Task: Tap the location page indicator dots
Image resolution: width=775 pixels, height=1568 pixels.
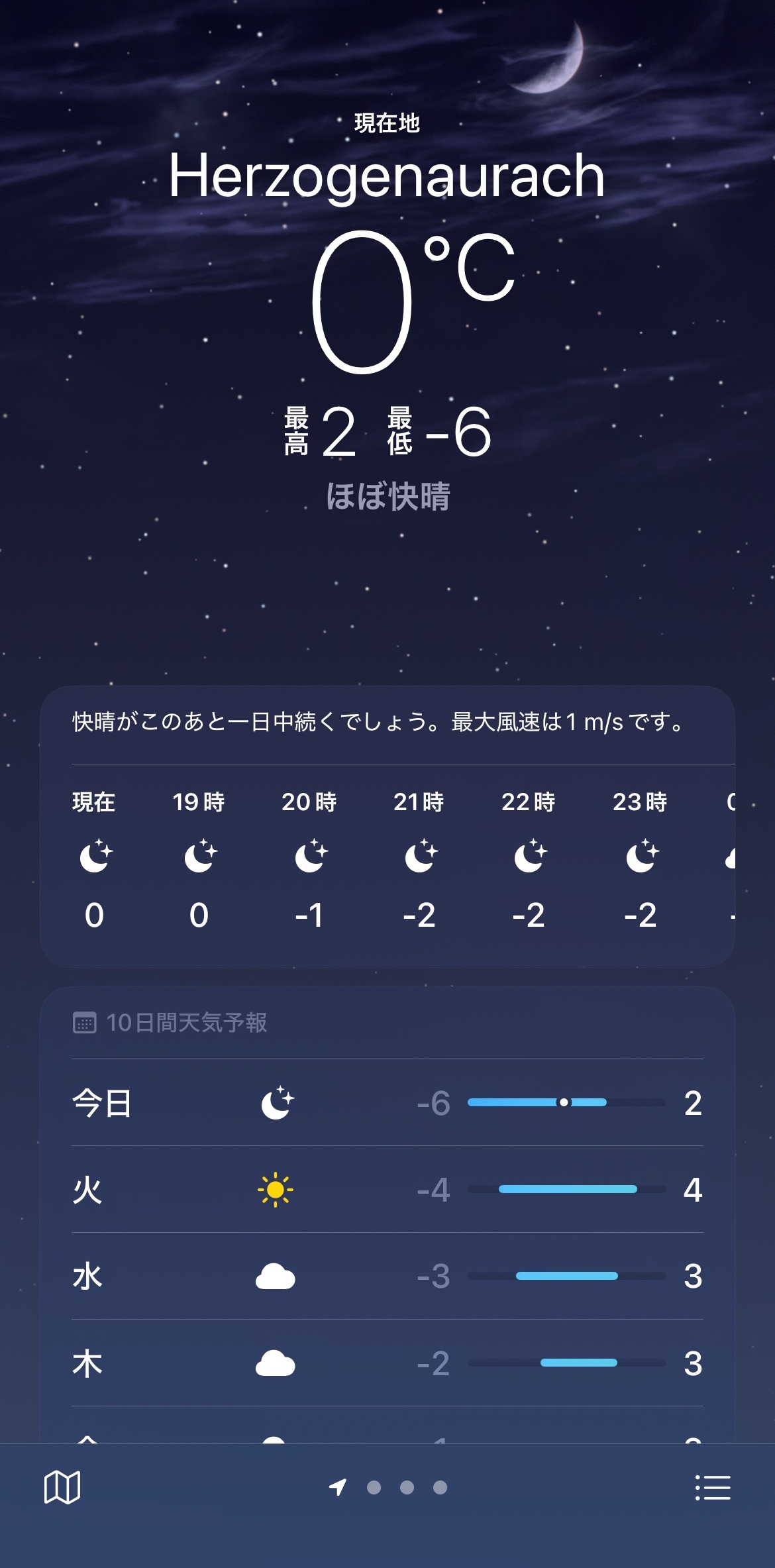Action: tap(389, 1487)
